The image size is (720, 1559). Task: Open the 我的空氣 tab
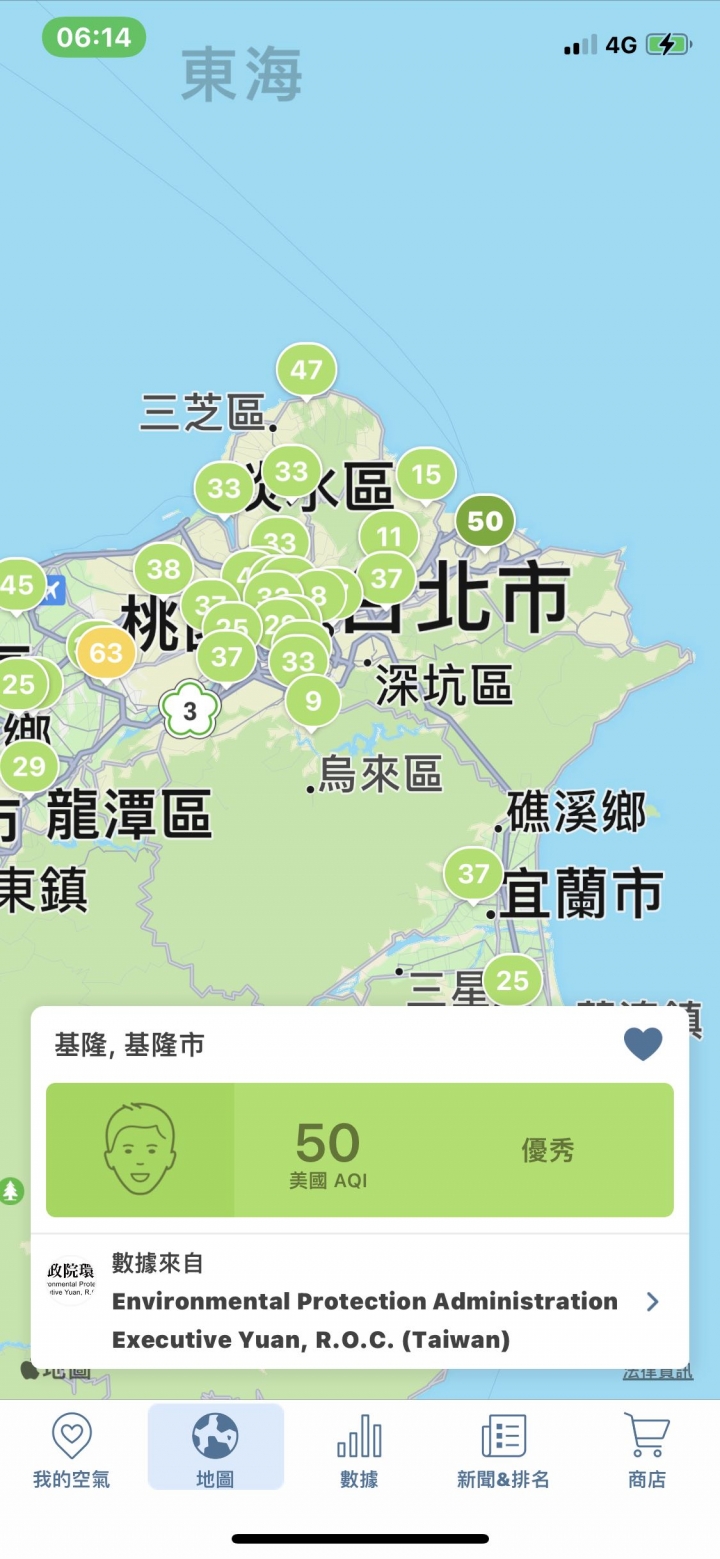[x=71, y=1449]
